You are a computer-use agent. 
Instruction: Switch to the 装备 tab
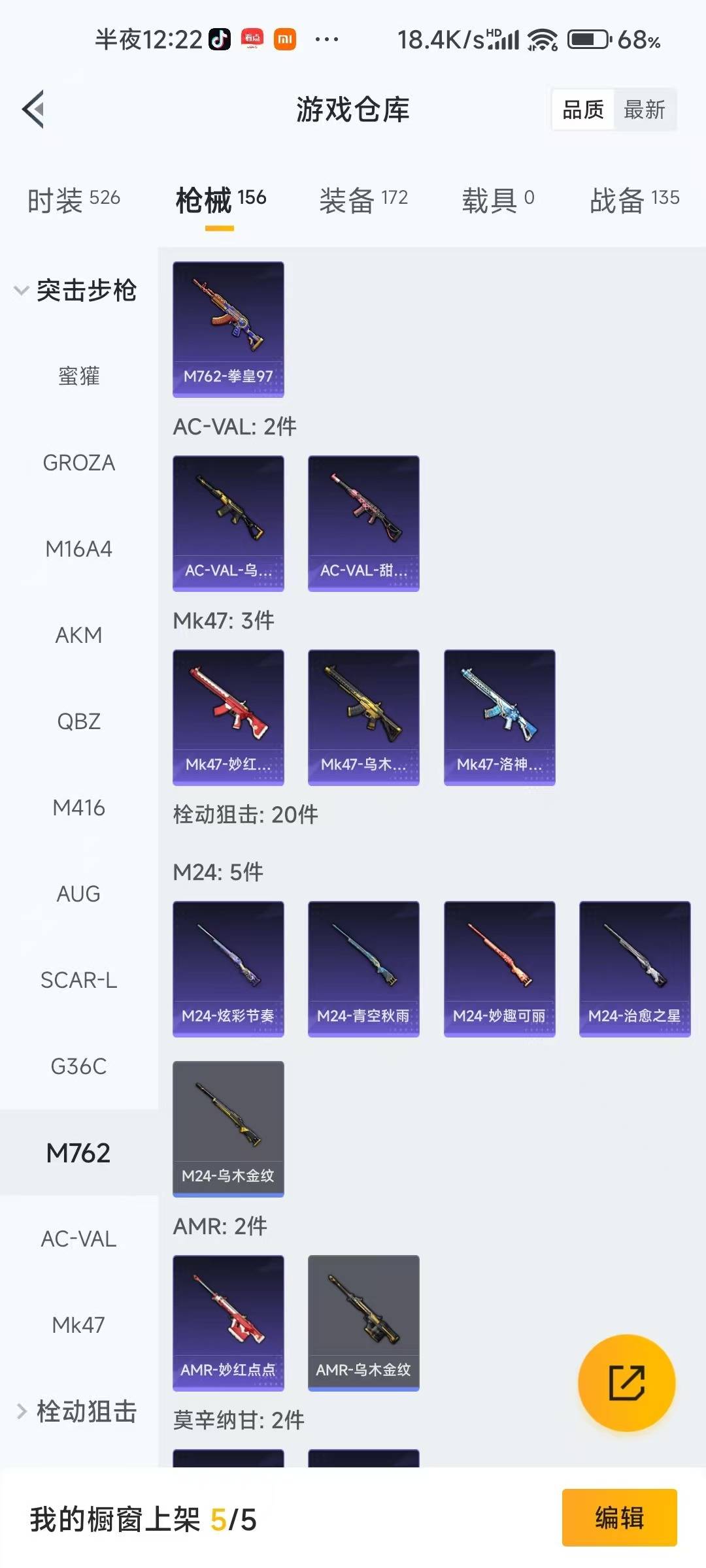click(x=363, y=200)
